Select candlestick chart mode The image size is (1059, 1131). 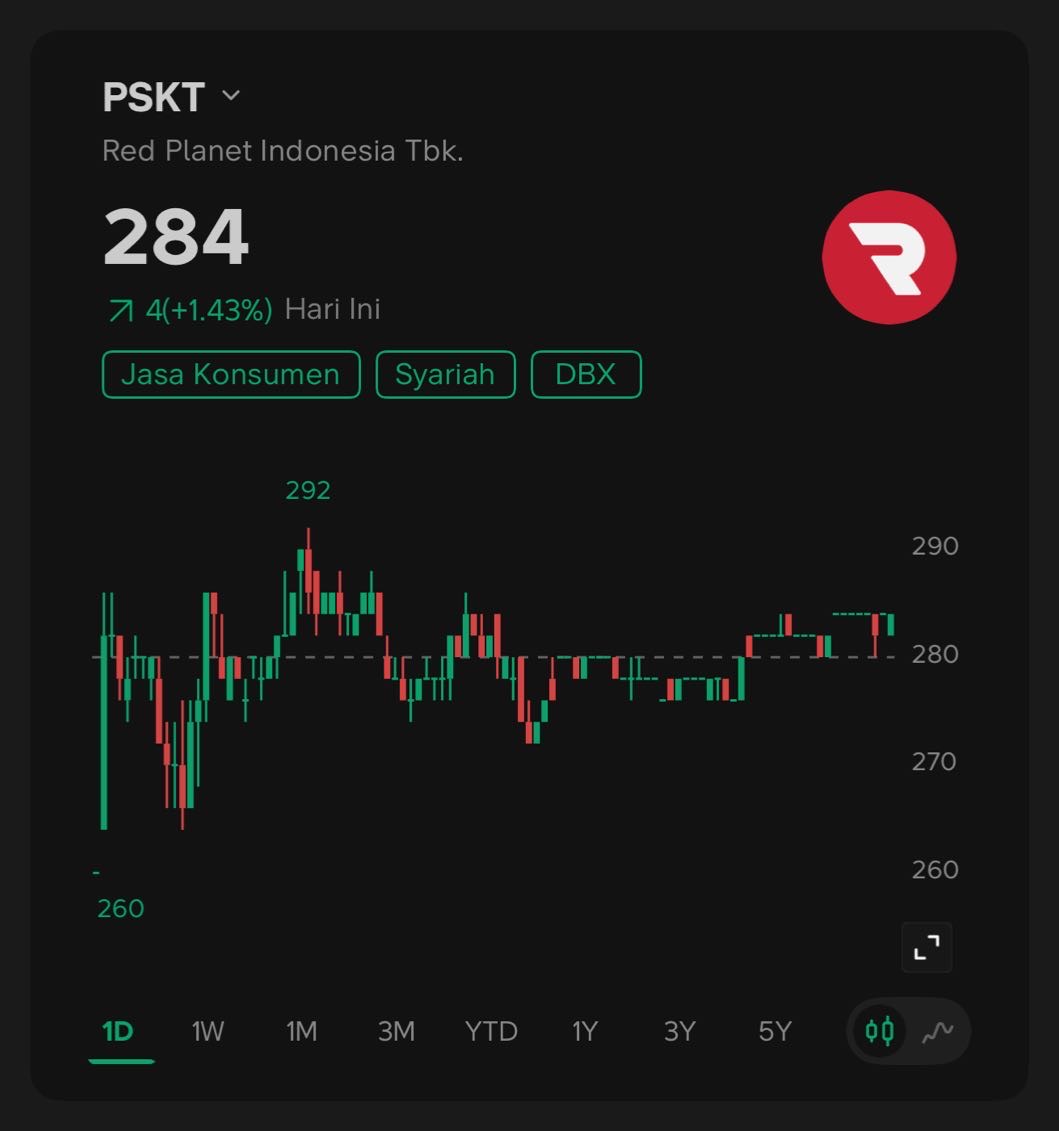tap(880, 1031)
